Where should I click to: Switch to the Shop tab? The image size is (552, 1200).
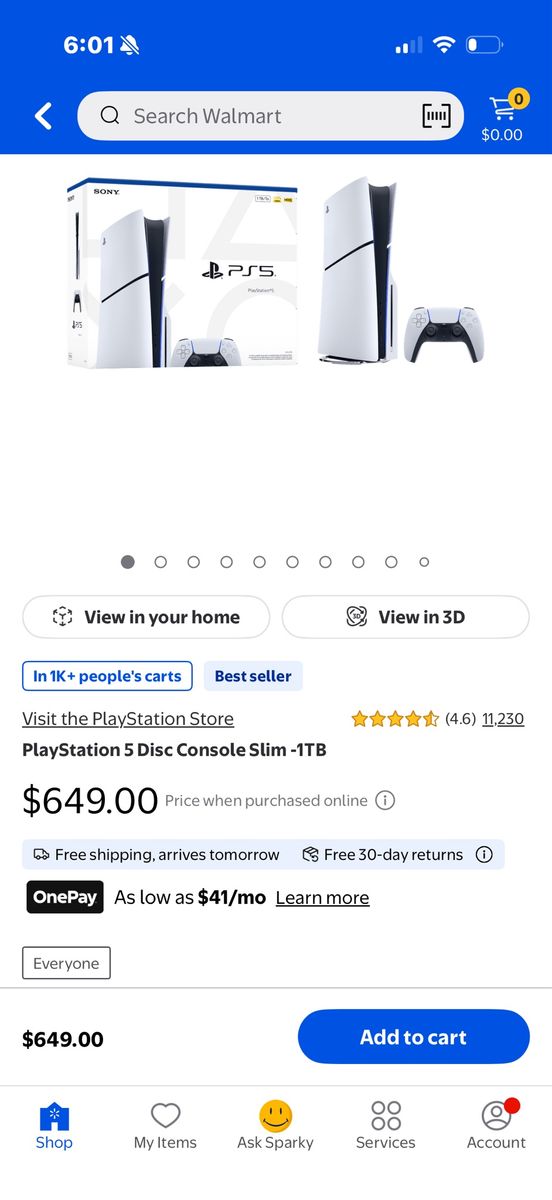(x=54, y=1126)
